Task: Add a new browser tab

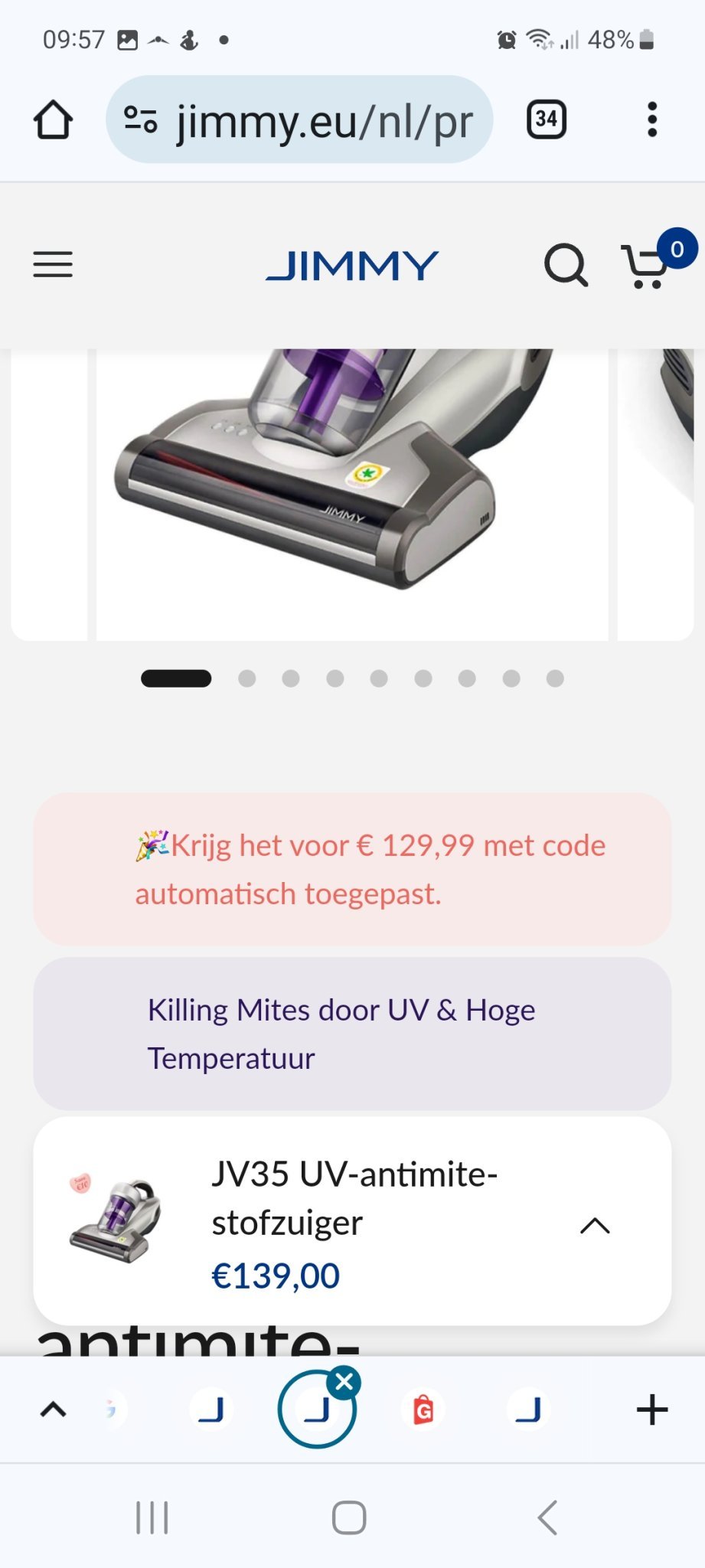Action: pyautogui.click(x=651, y=1410)
